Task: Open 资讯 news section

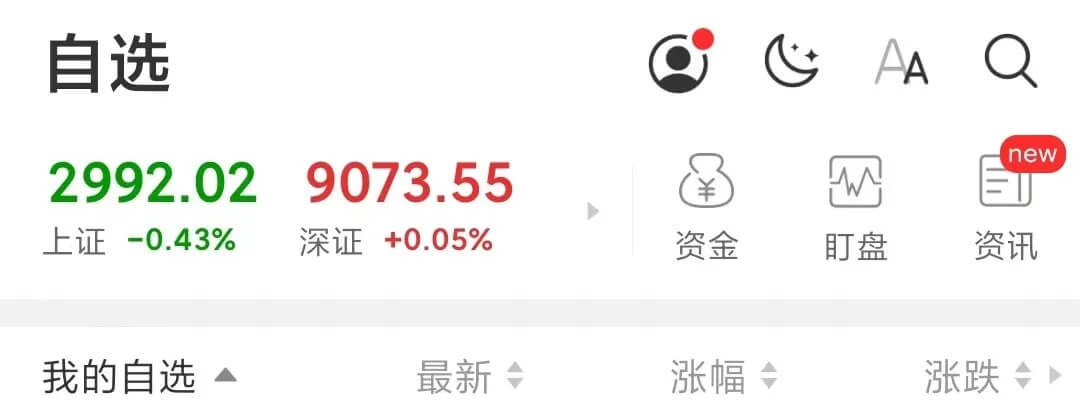Action: coord(1005,208)
